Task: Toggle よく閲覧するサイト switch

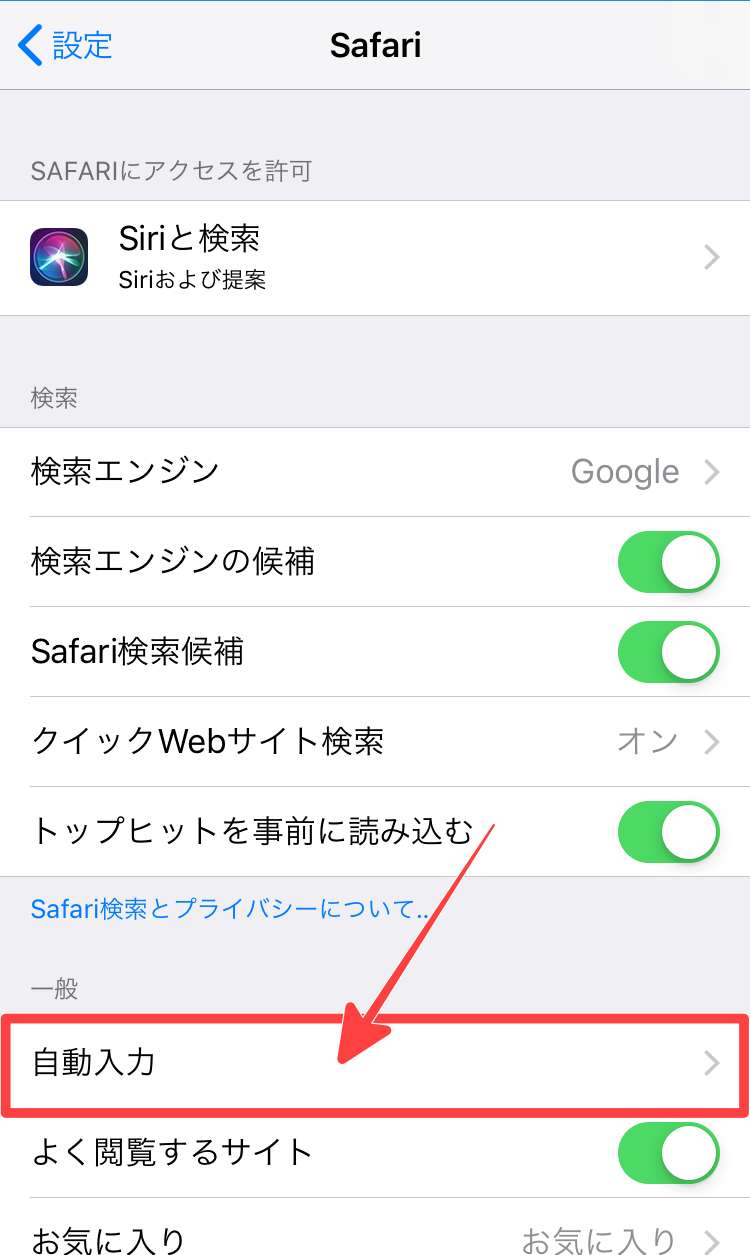Action: (668, 1152)
